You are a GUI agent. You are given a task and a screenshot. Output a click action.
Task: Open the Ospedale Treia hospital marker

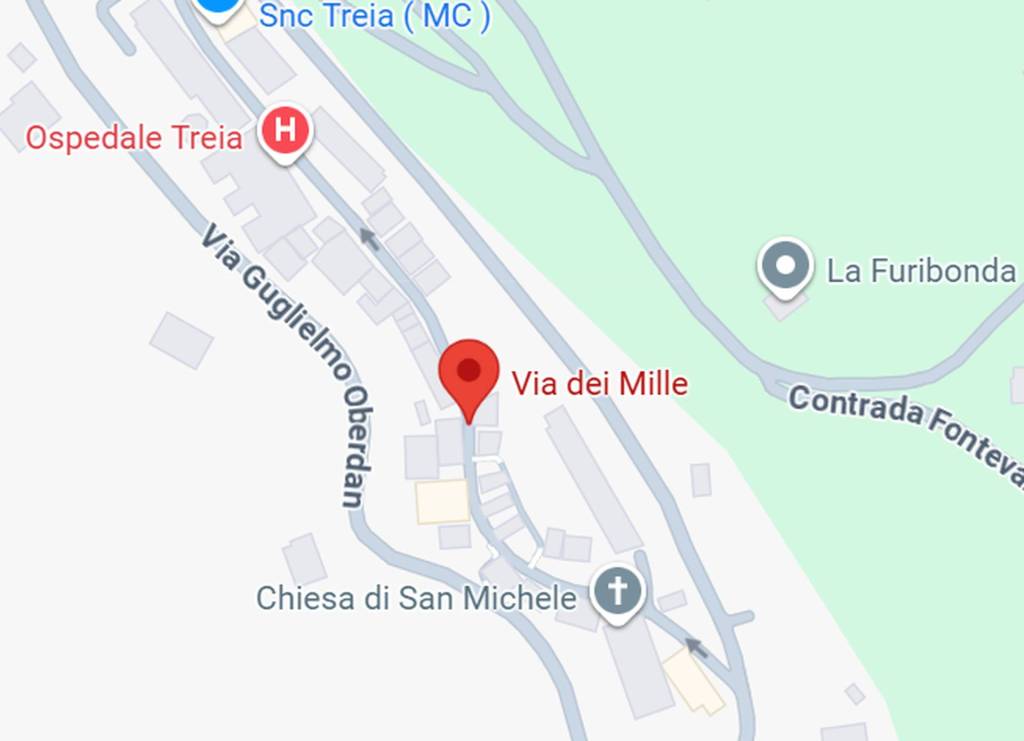click(285, 132)
